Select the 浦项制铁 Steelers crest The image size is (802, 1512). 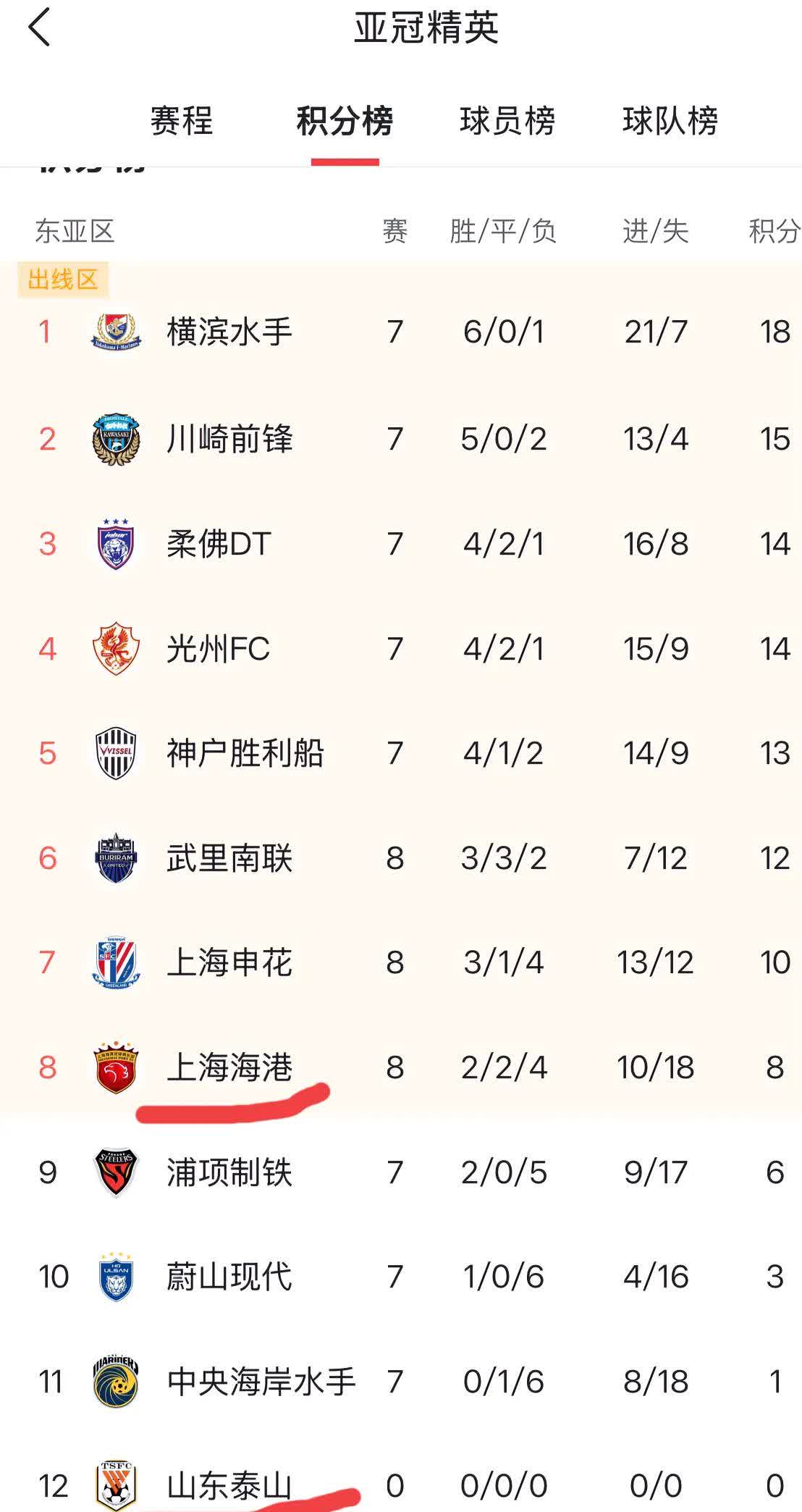(x=114, y=1172)
